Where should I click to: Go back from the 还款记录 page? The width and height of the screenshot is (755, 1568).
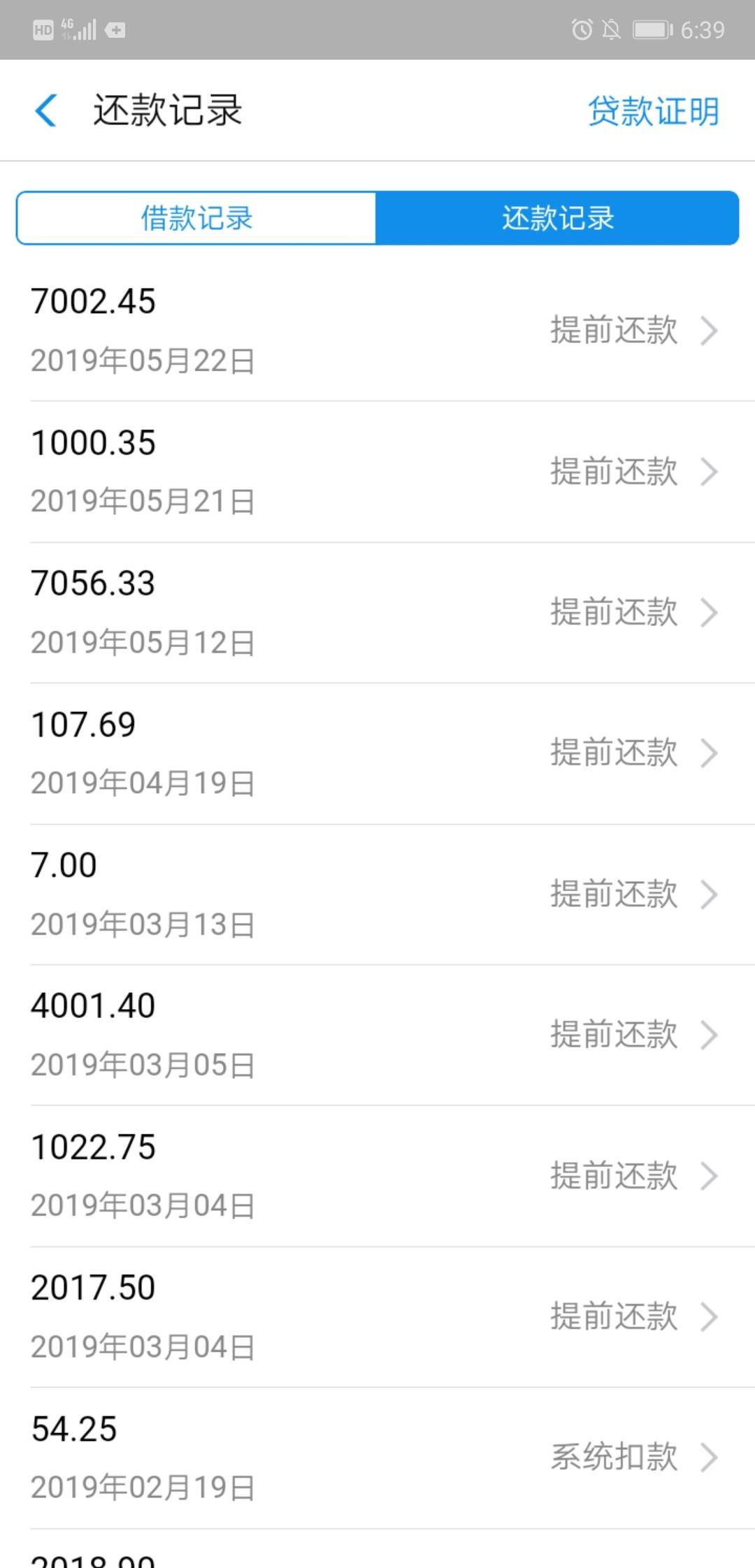[x=46, y=111]
